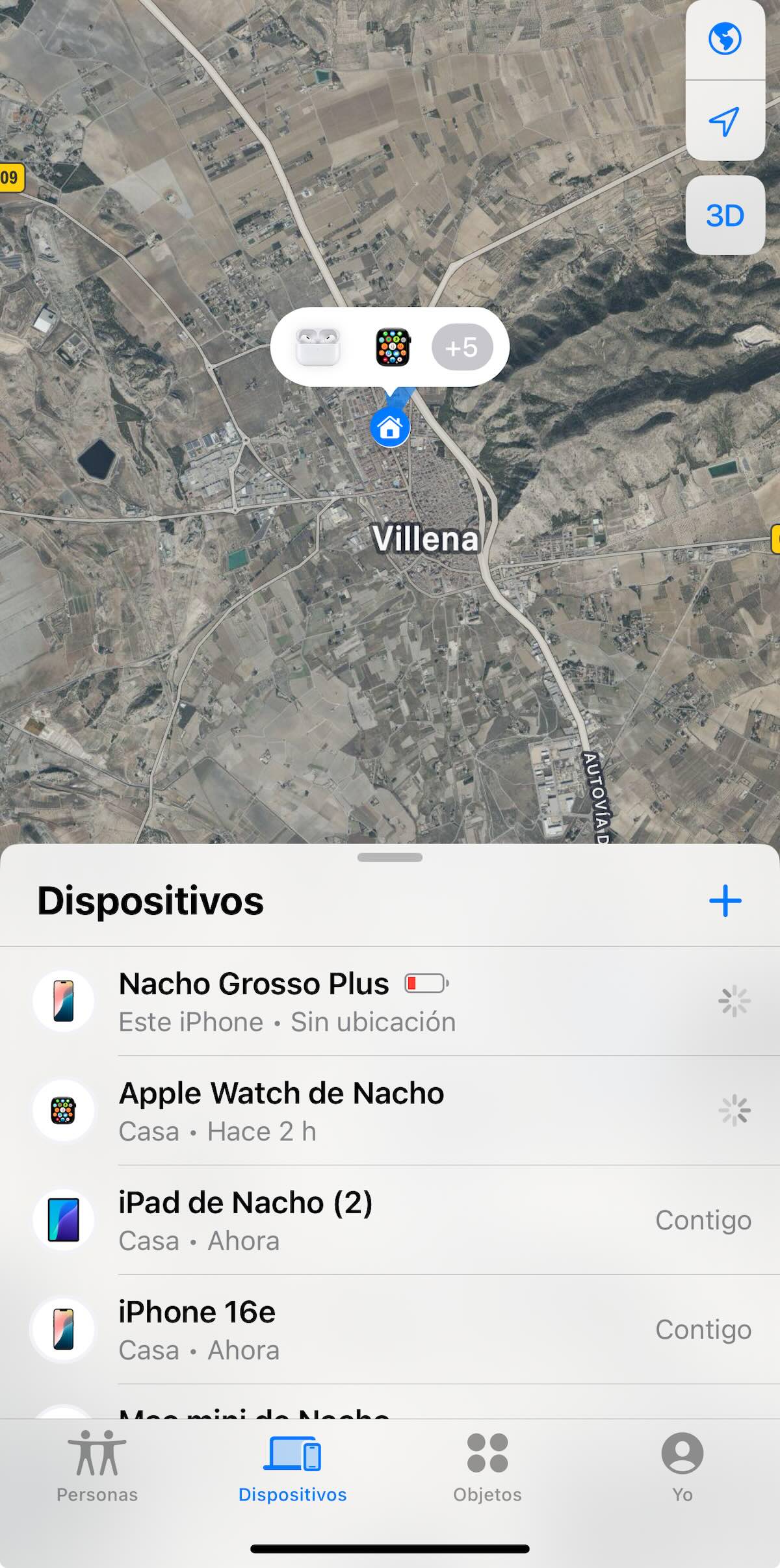Open Apple Watch de Nacho details
Viewport: 780px width, 1568px height.
click(390, 1111)
